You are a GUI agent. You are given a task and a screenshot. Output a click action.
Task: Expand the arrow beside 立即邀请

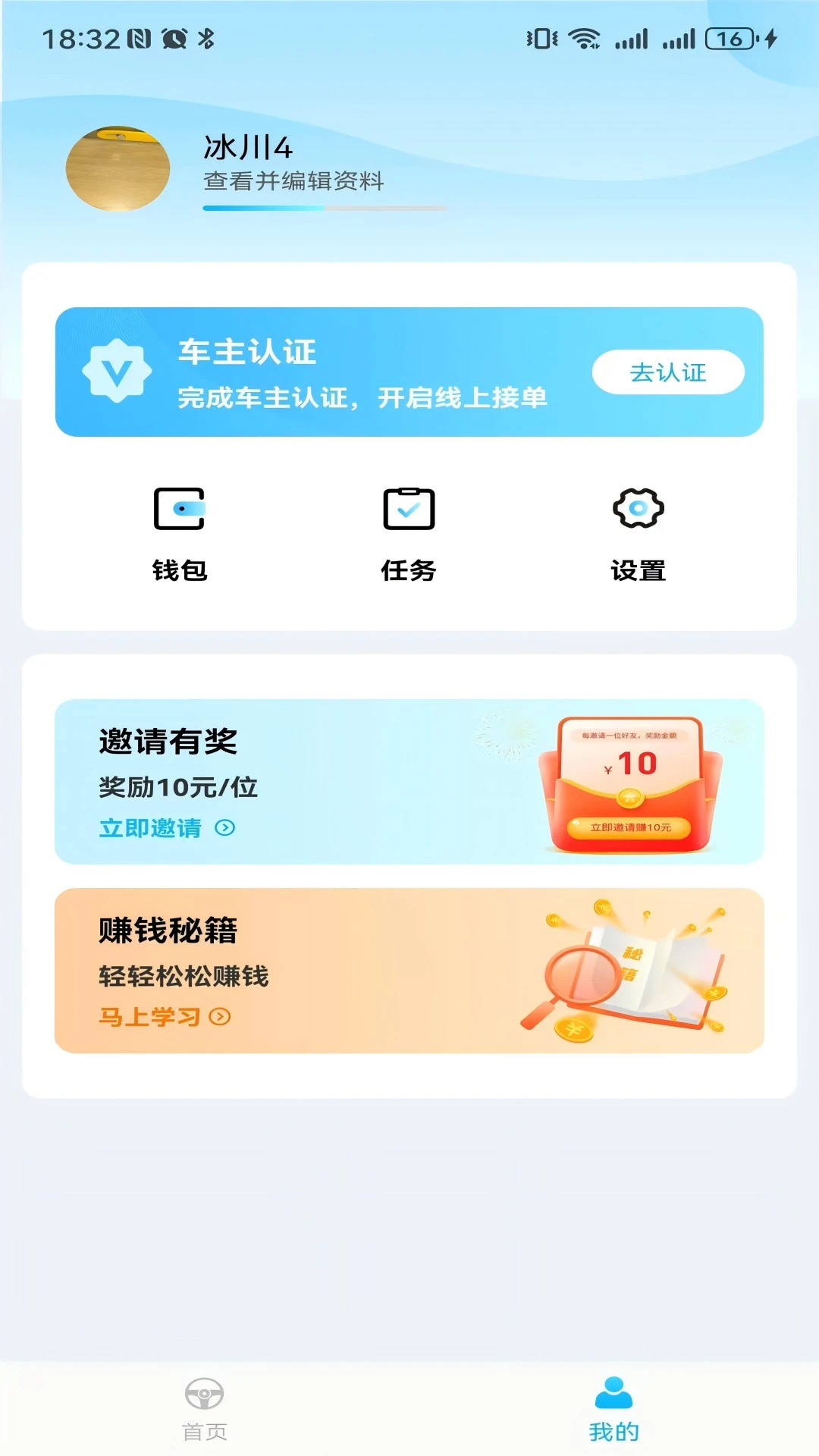224,829
